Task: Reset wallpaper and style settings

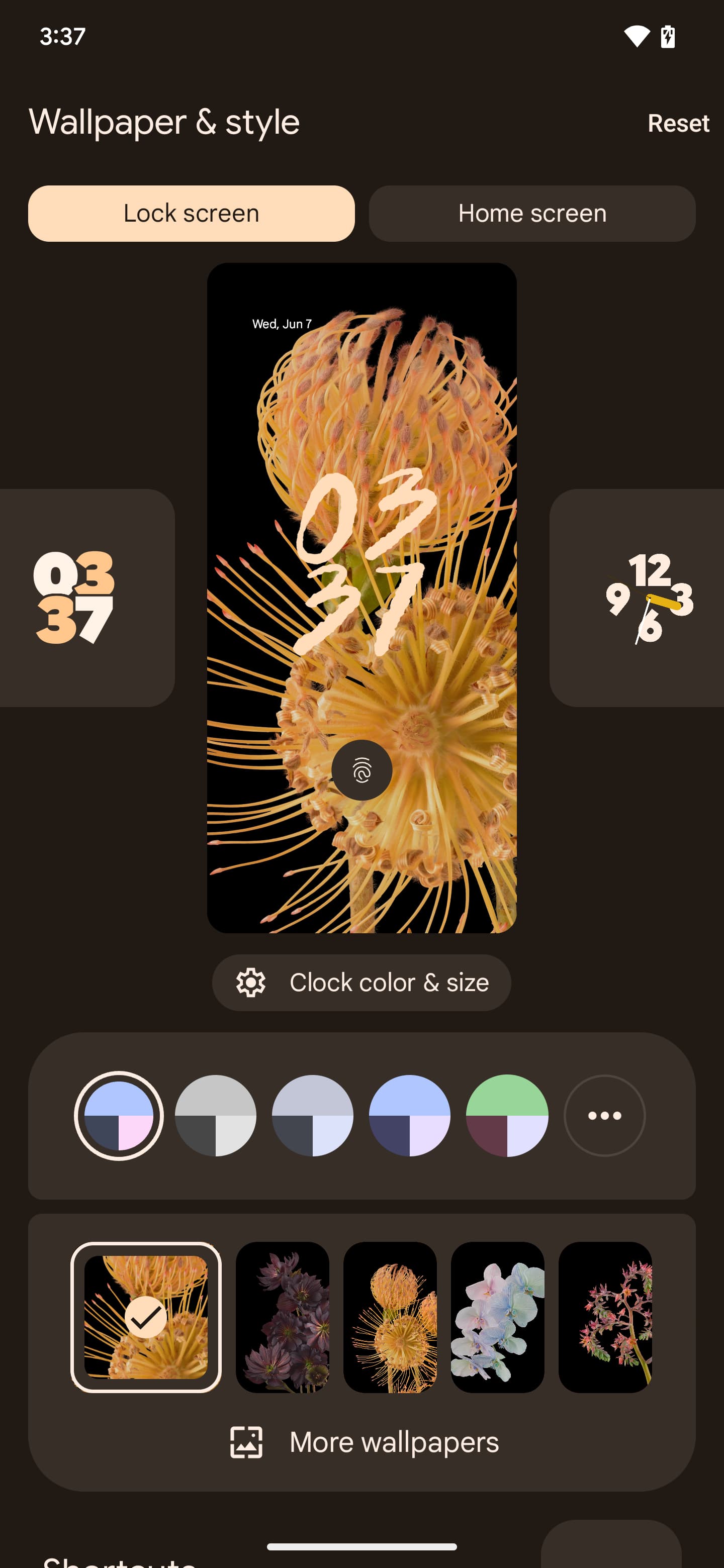Action: pyautogui.click(x=678, y=123)
